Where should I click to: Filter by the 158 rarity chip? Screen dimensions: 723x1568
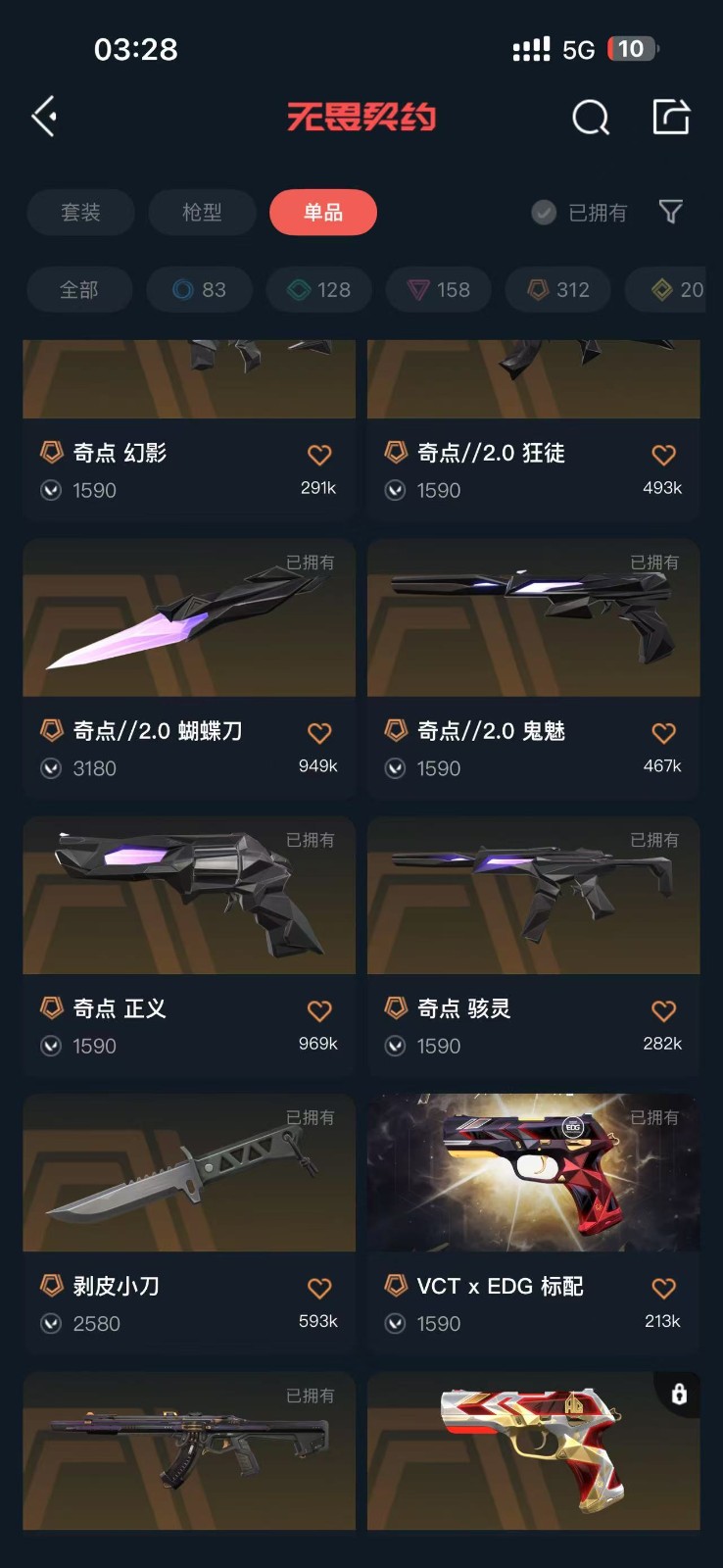439,290
